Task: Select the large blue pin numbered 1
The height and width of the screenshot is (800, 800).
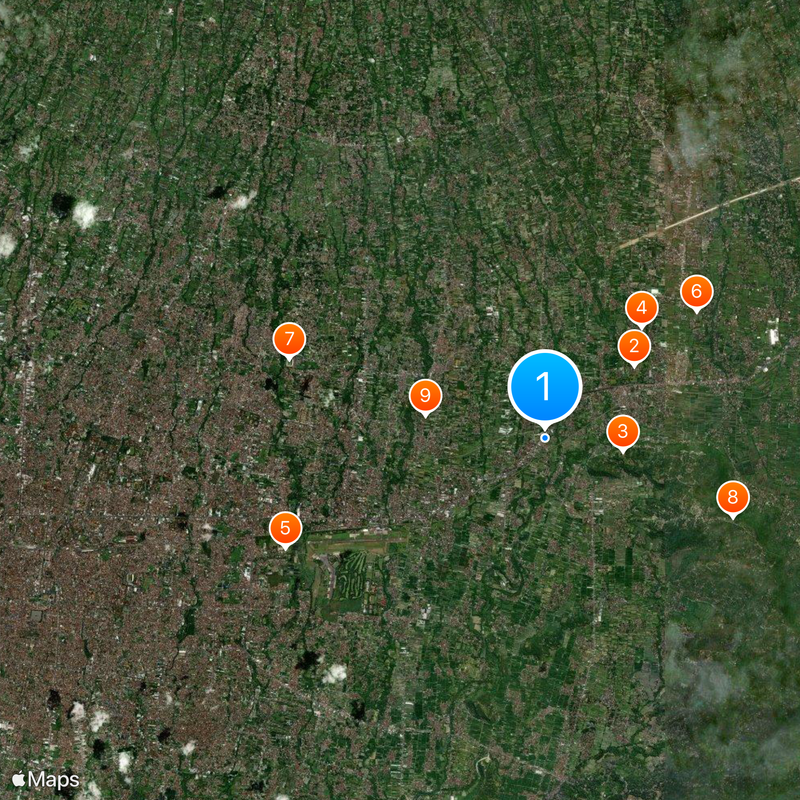Action: (545, 386)
